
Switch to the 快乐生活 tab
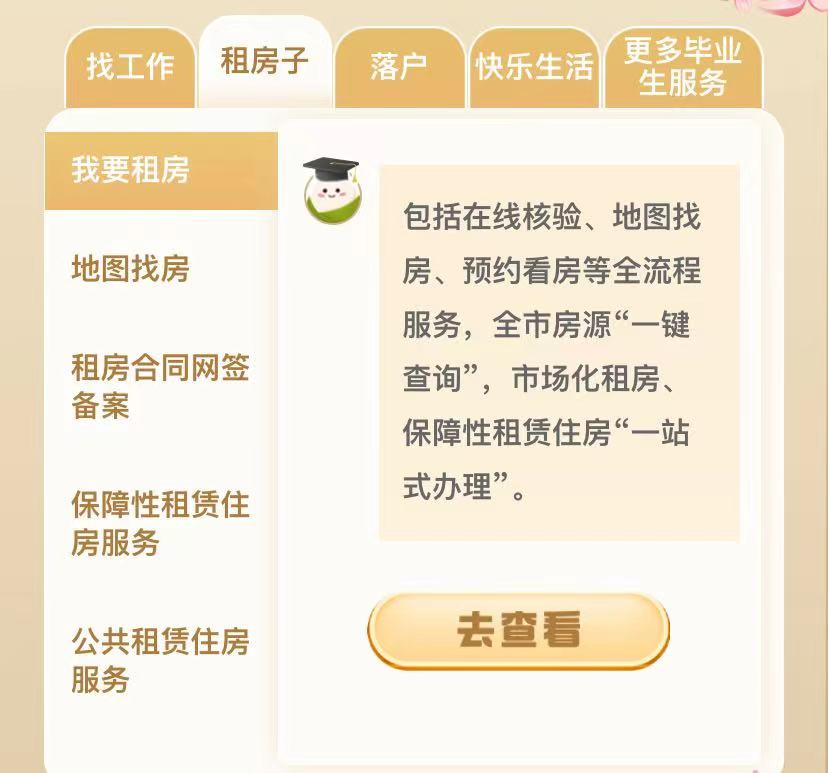534,67
